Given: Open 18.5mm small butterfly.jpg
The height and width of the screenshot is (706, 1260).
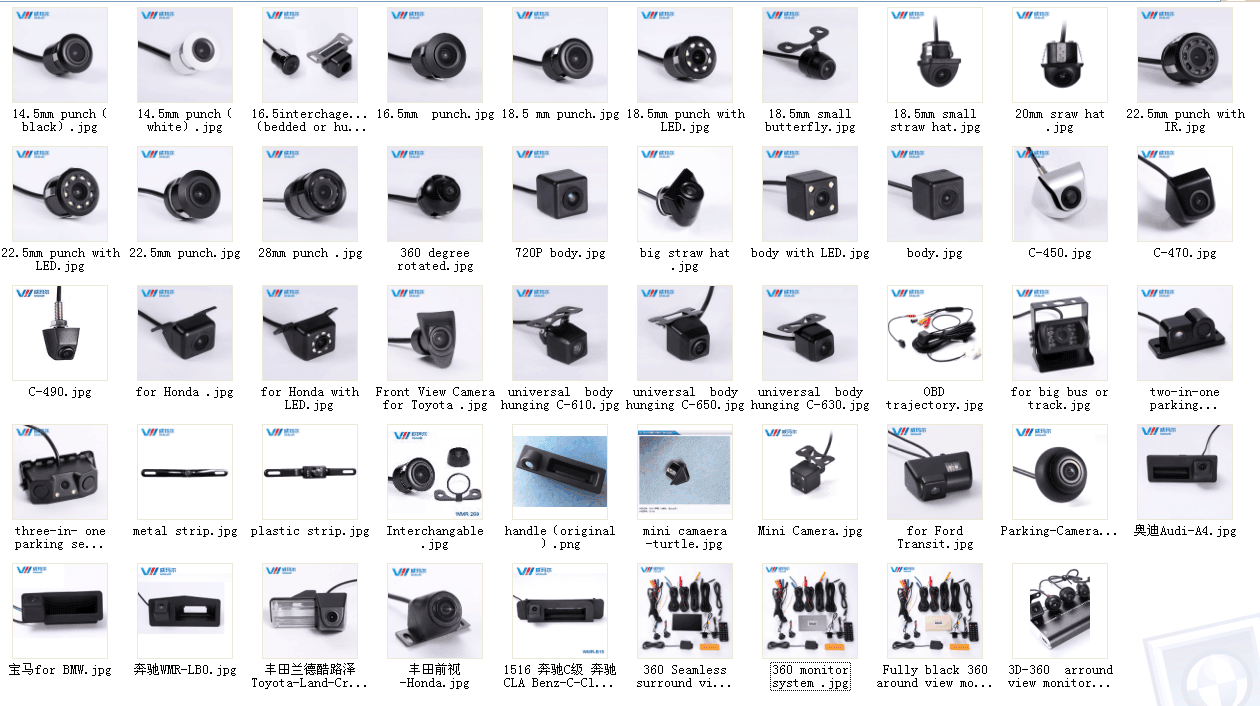Looking at the screenshot, I should tap(810, 55).
